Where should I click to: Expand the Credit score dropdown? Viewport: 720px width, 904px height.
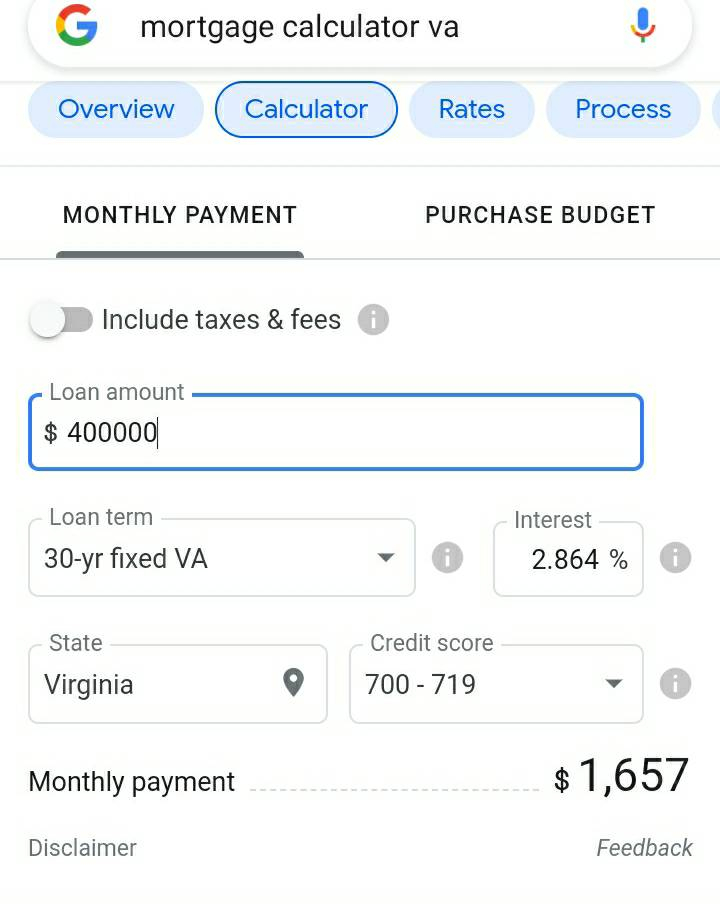[x=495, y=685]
